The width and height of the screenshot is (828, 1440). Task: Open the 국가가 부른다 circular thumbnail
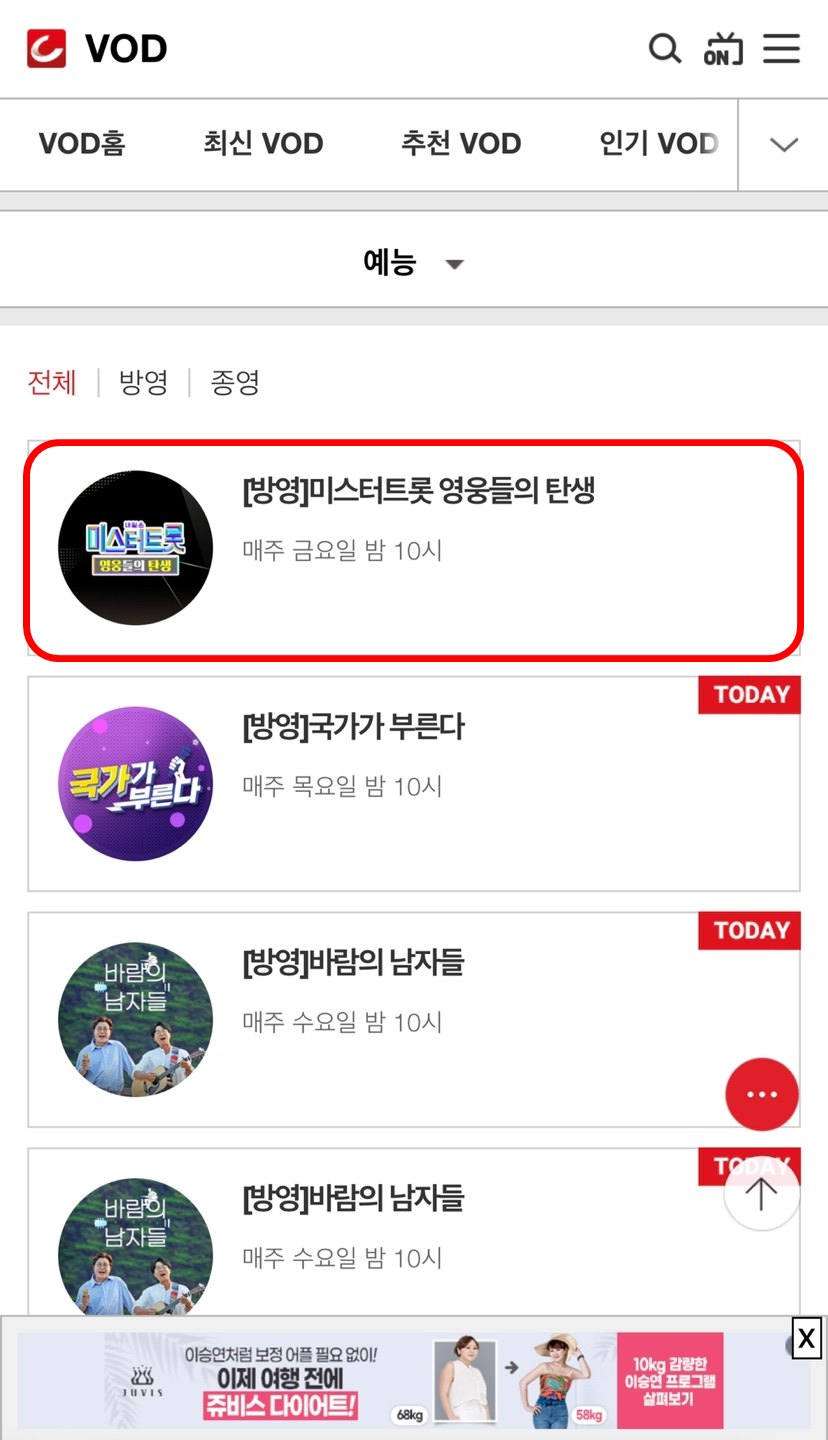(134, 783)
